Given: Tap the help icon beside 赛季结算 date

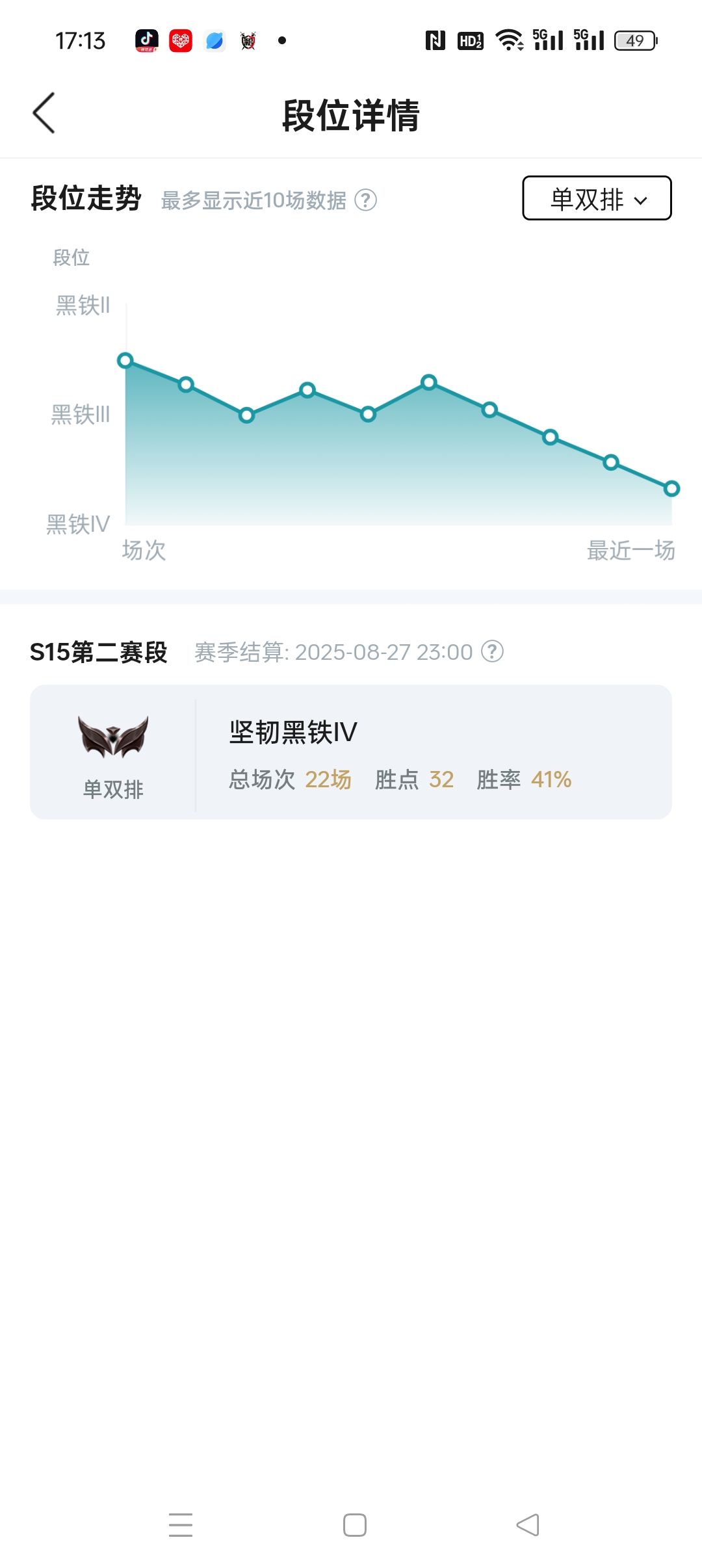Looking at the screenshot, I should pyautogui.click(x=493, y=651).
